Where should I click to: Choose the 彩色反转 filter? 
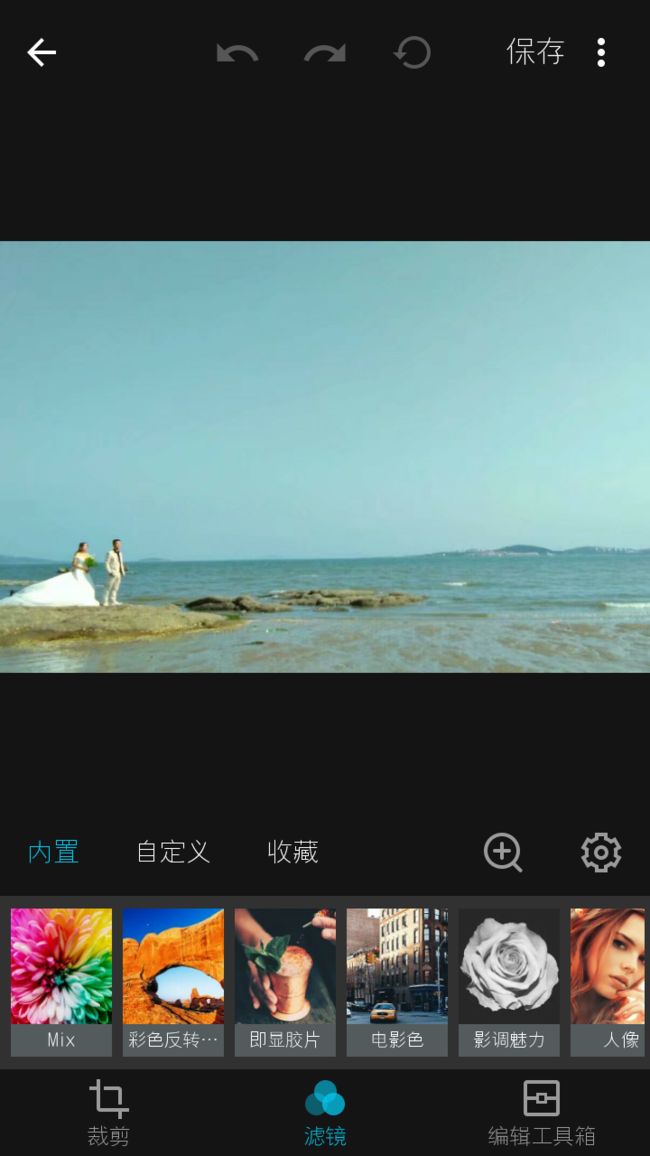point(173,982)
